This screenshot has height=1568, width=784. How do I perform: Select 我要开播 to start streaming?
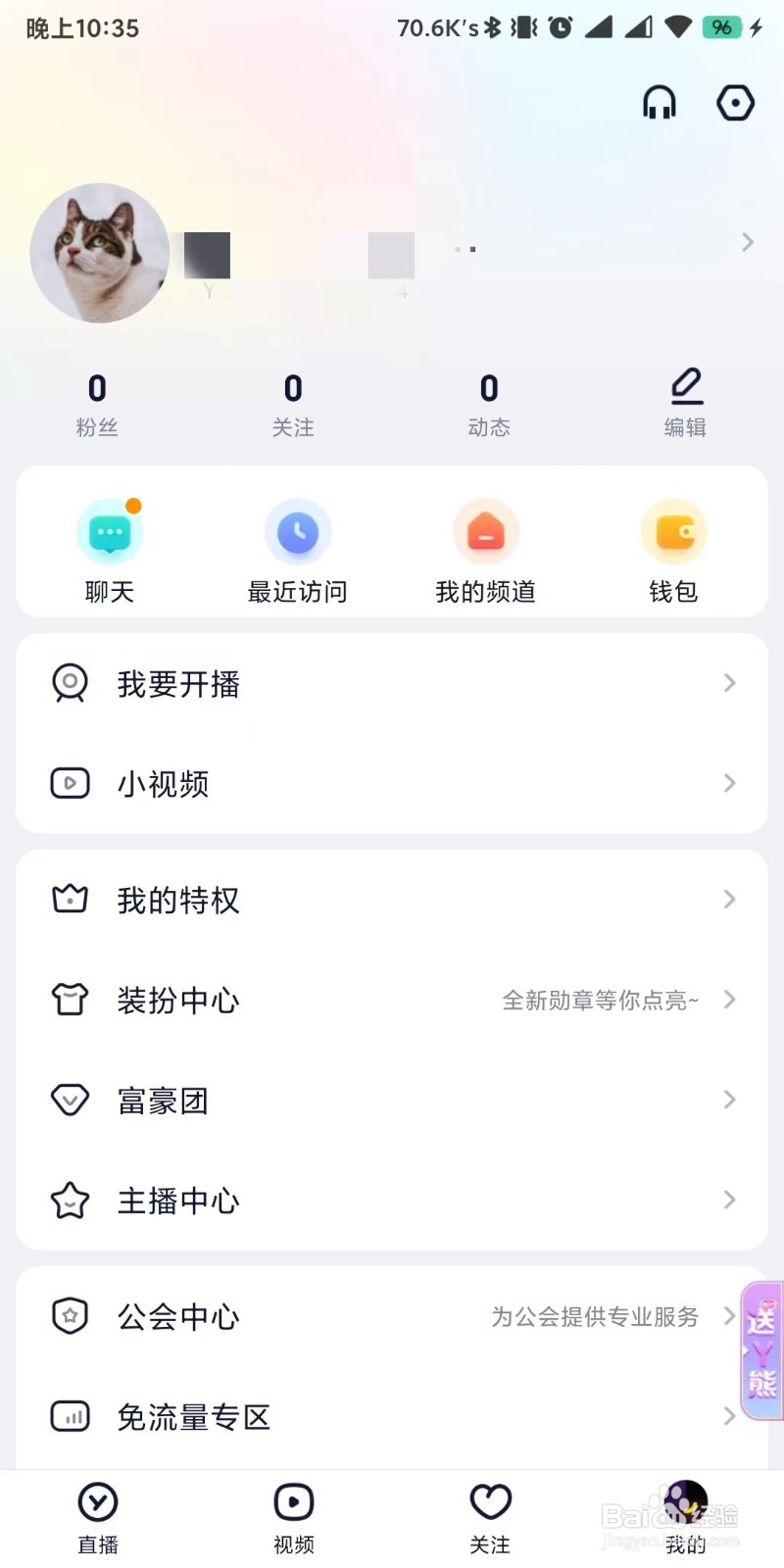click(x=391, y=683)
